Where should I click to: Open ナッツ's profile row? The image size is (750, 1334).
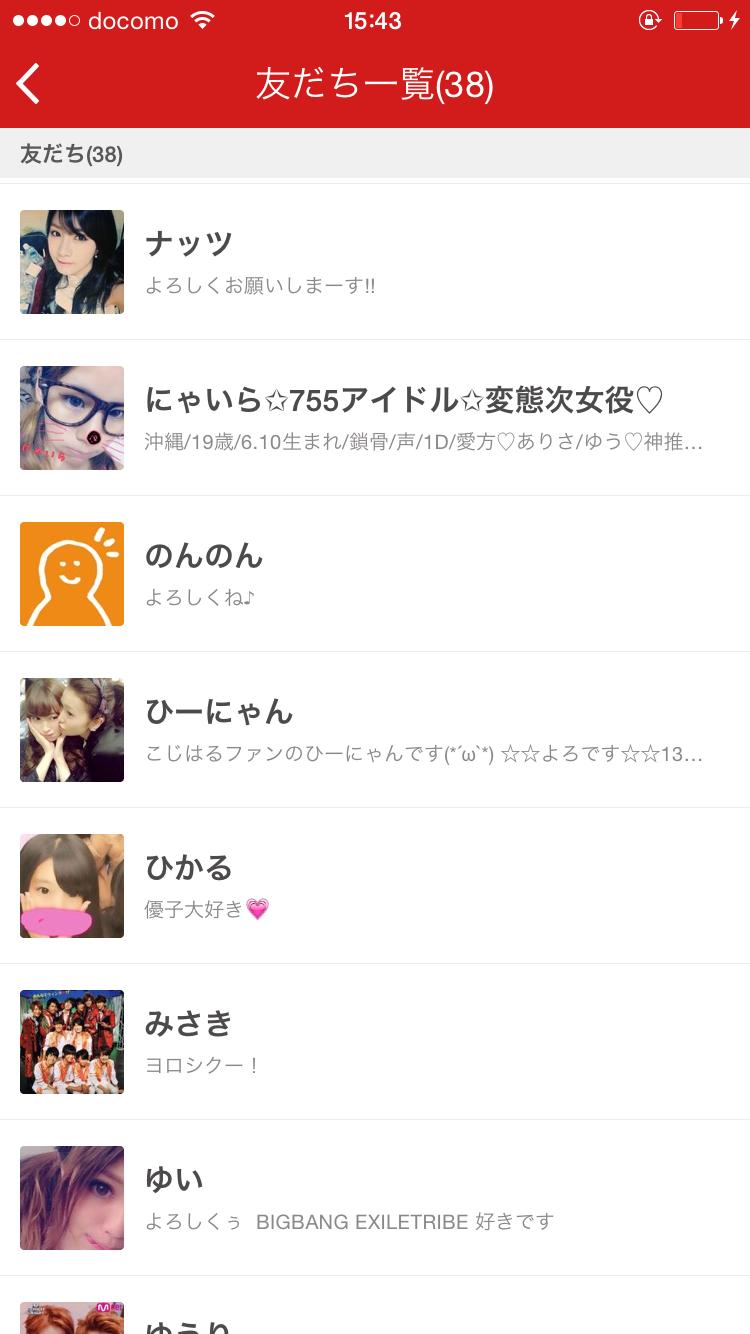(x=375, y=262)
